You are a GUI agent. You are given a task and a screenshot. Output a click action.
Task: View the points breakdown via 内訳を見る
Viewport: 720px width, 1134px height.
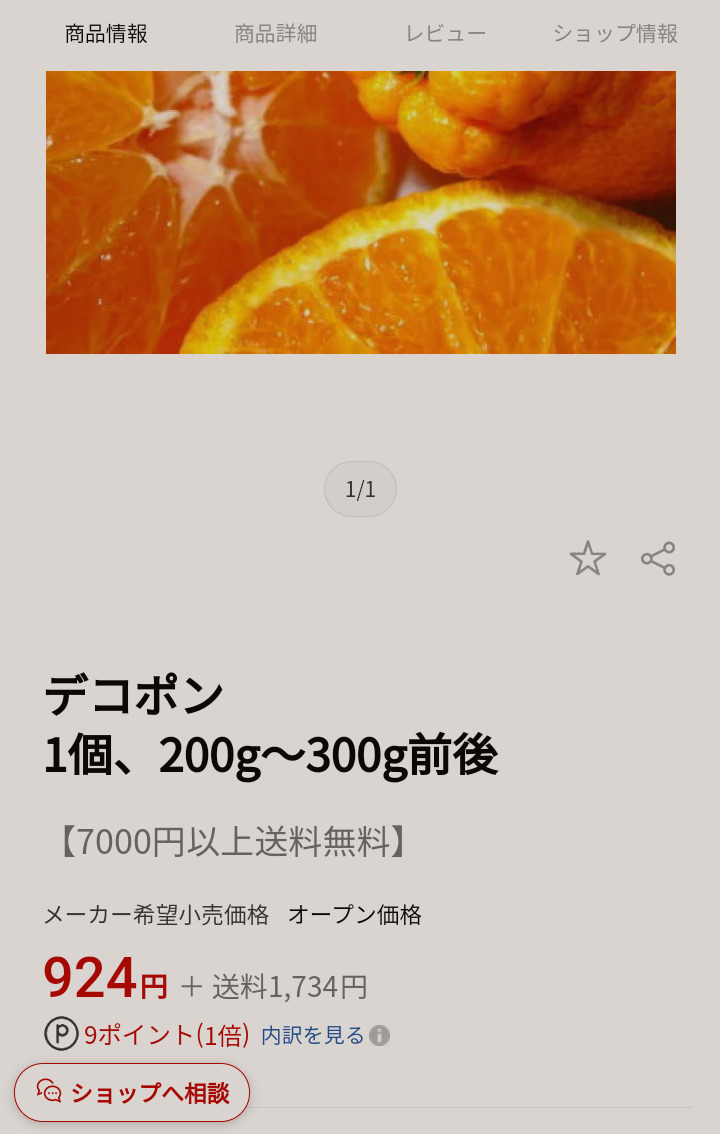(313, 1035)
